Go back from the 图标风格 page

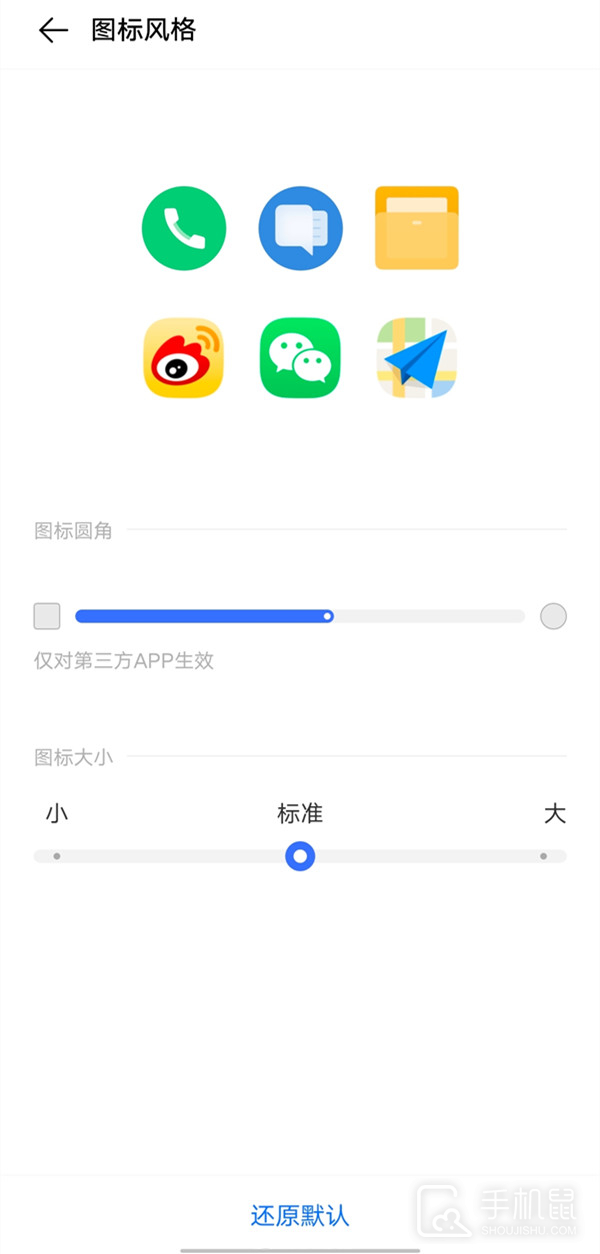coord(53,31)
